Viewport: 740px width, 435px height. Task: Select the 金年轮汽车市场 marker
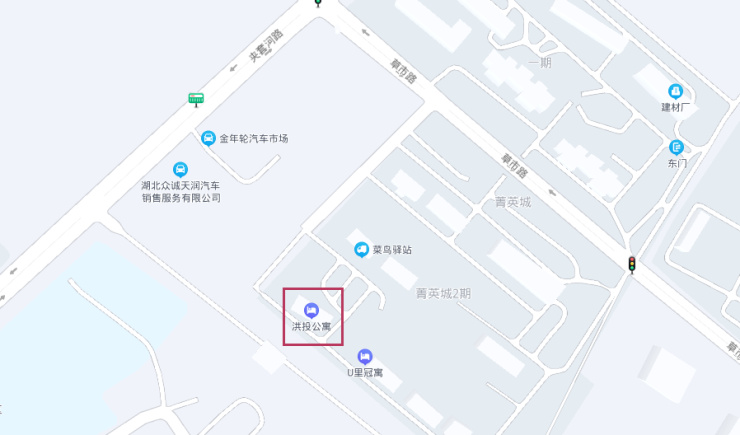pyautogui.click(x=208, y=138)
